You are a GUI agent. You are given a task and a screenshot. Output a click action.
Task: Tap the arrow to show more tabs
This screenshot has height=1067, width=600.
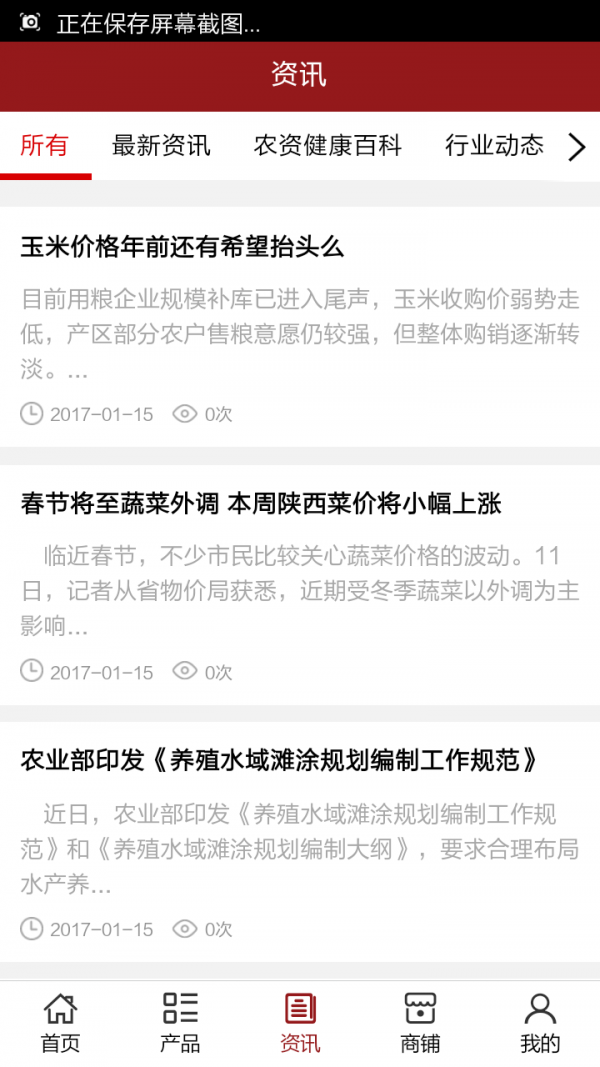[x=576, y=147]
